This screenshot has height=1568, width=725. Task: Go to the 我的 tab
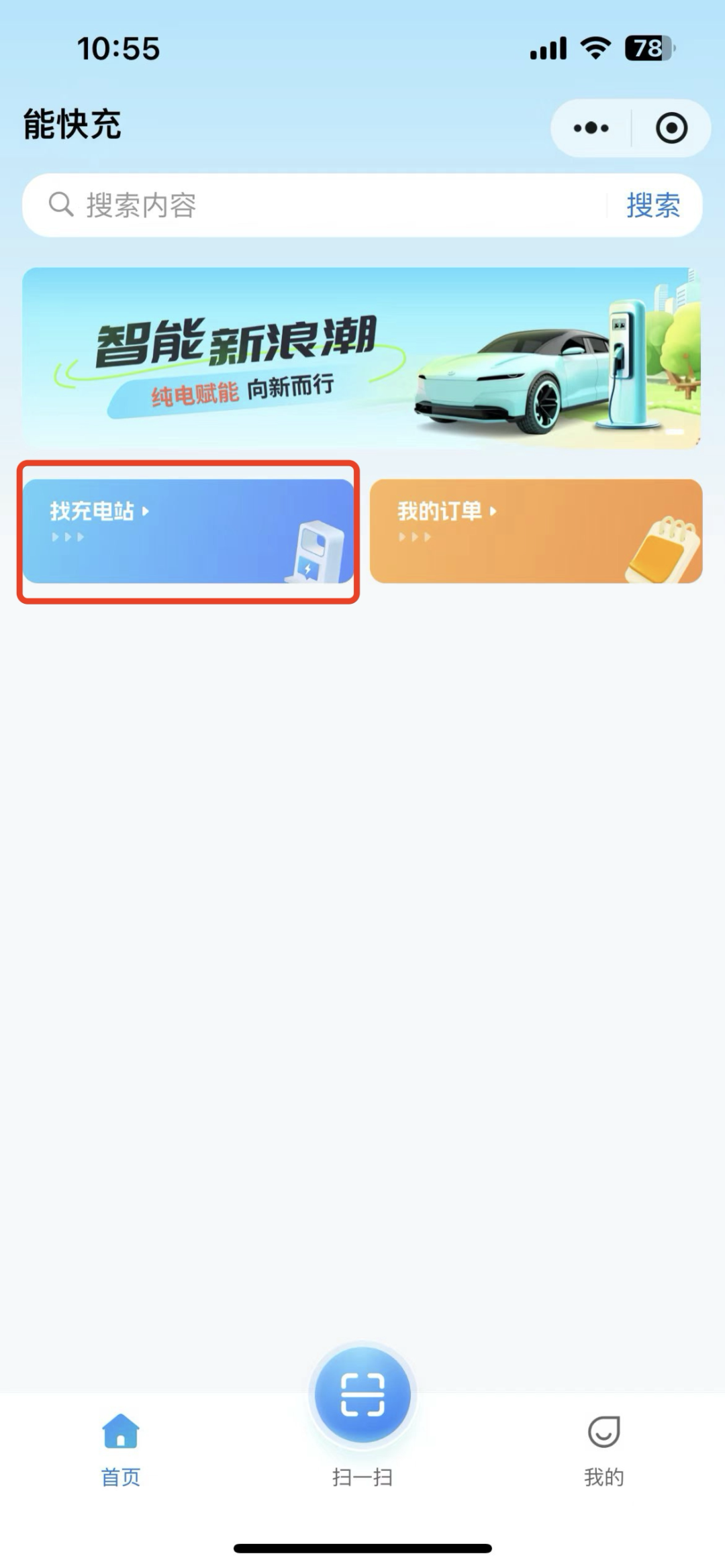603,1451
